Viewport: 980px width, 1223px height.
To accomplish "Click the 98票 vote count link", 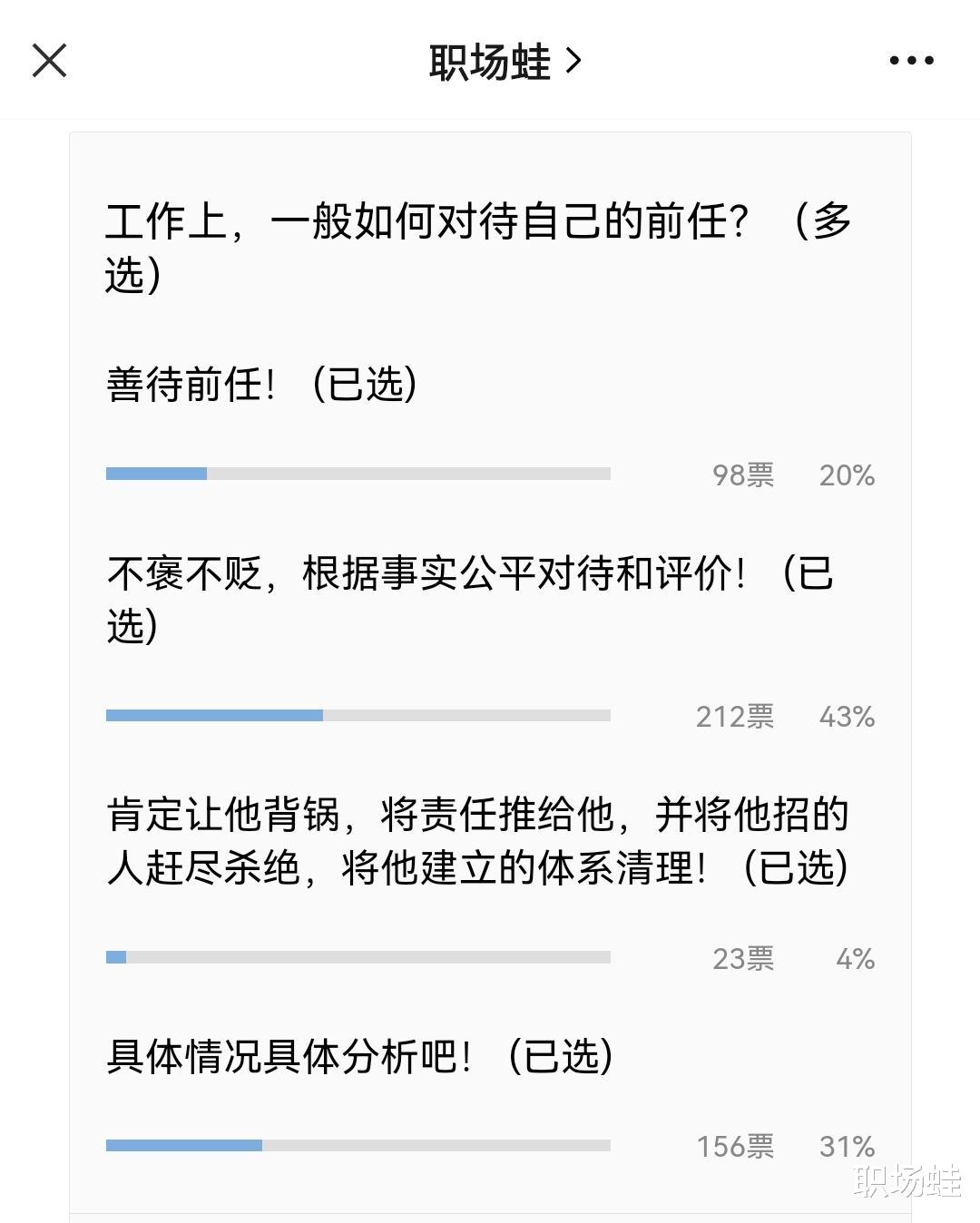I will click(x=742, y=475).
